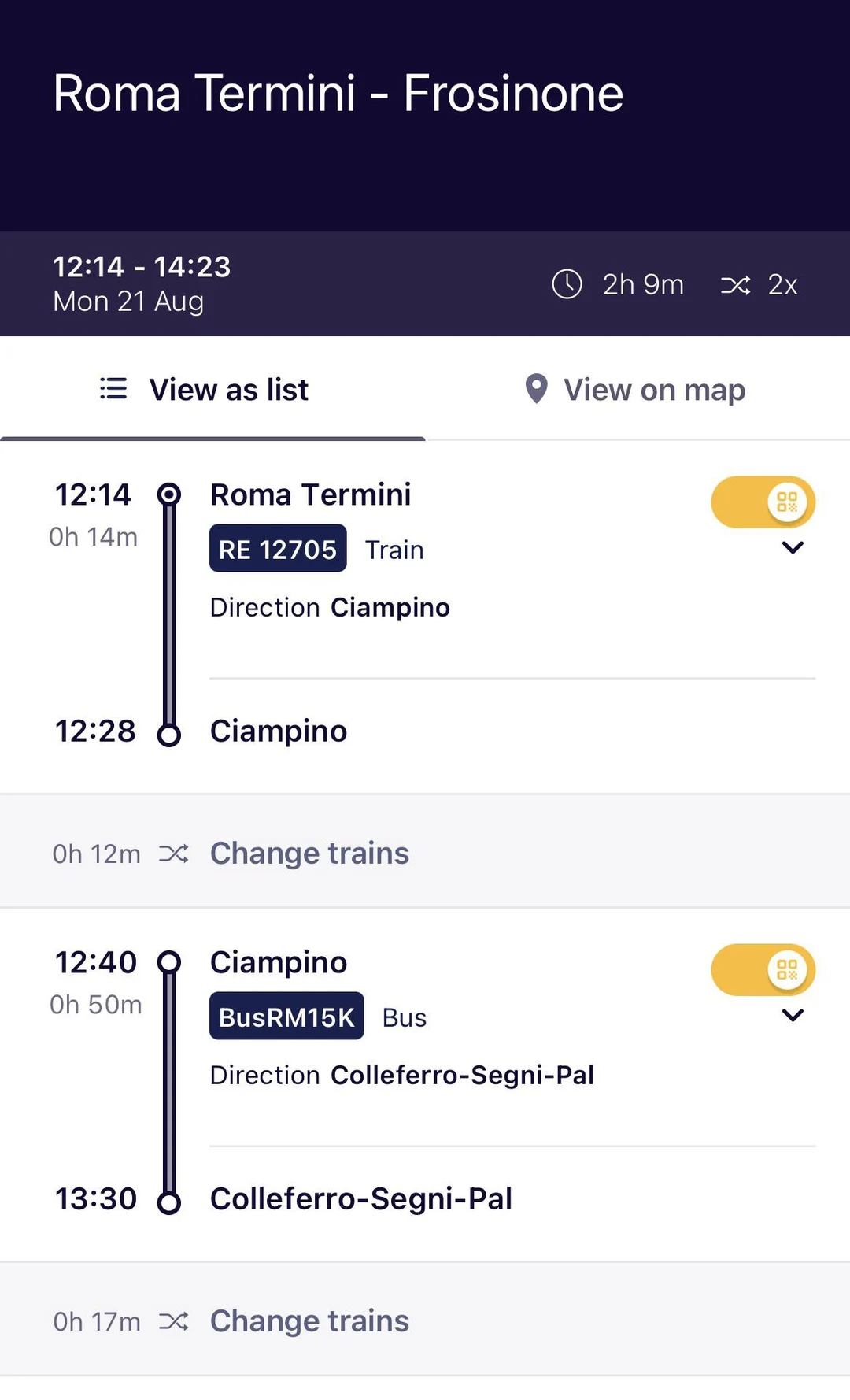
Task: Expand details of the Roma Termini train leg
Action: coord(792,548)
